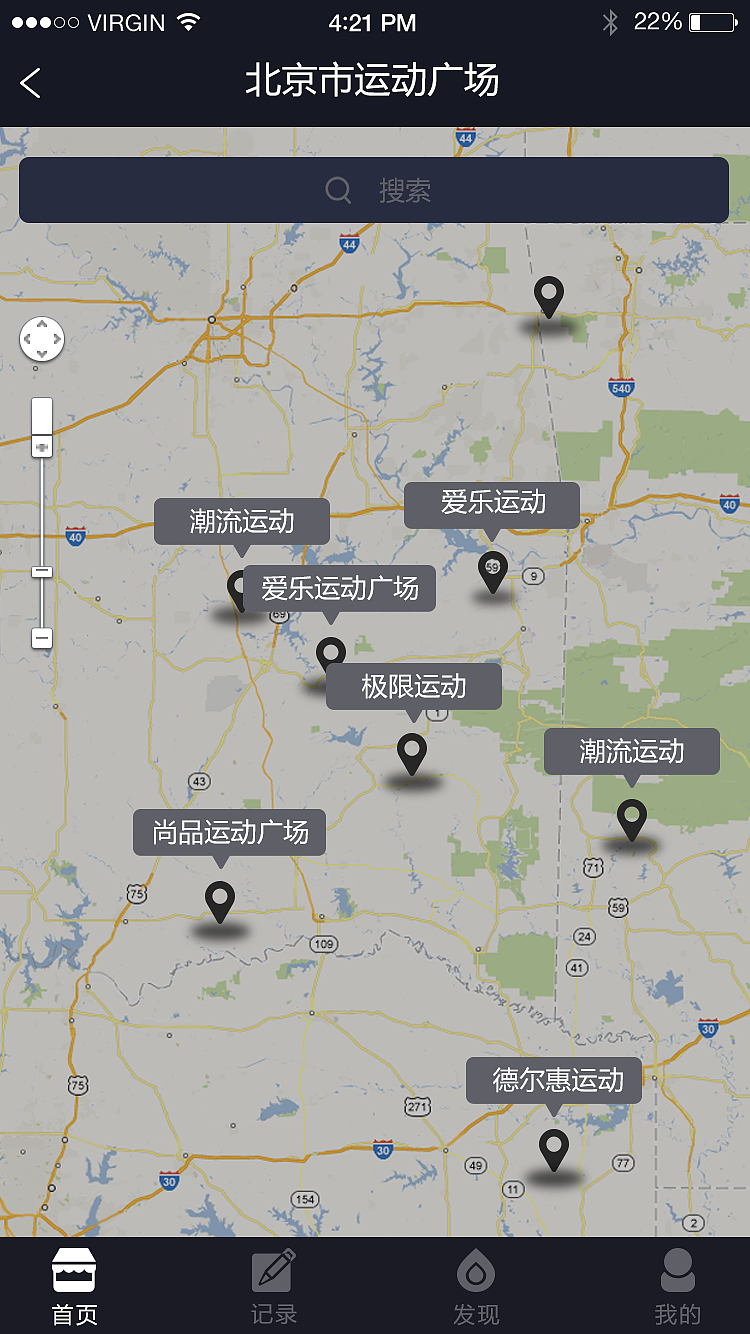Click the search magnifier icon

(338, 190)
